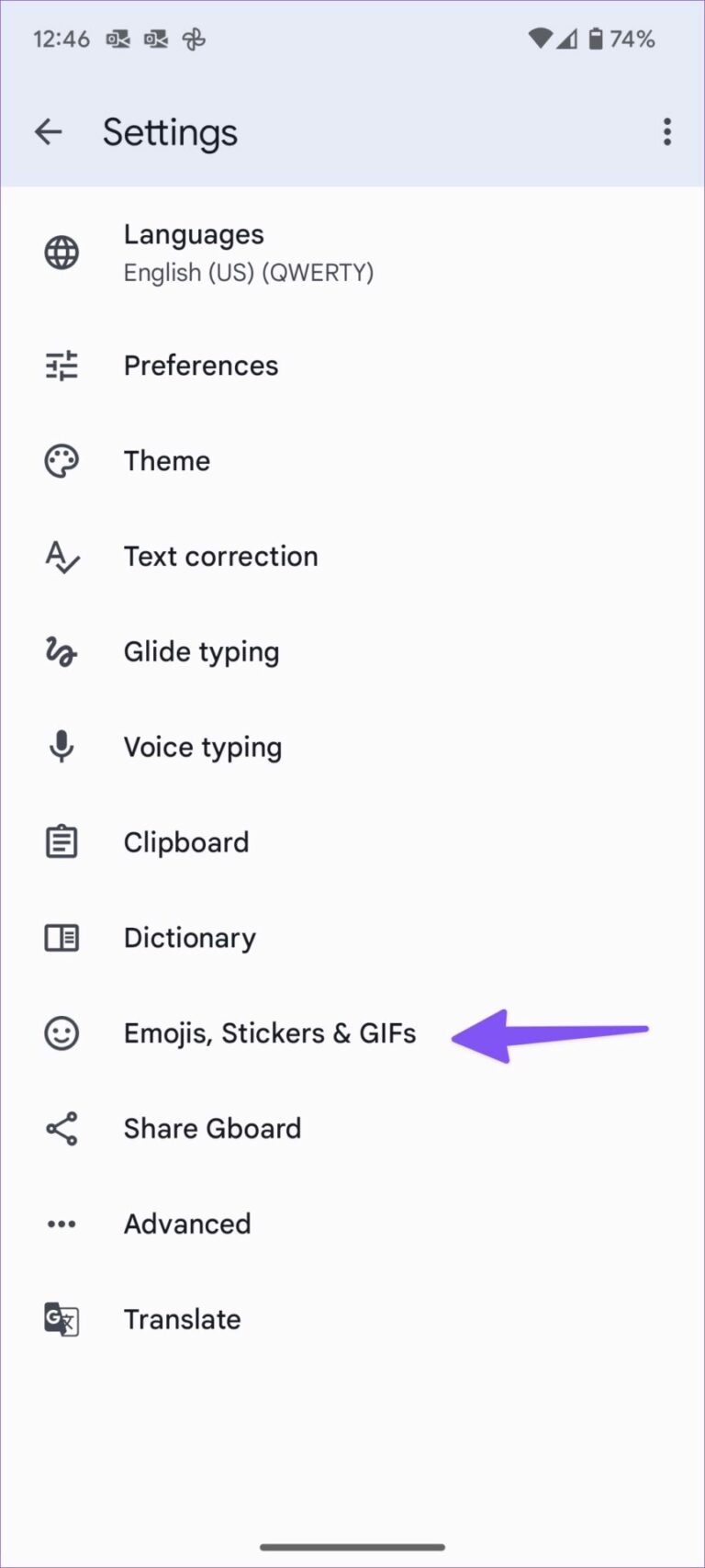705x1568 pixels.
Task: Tap Share Gboard
Action: point(212,1129)
